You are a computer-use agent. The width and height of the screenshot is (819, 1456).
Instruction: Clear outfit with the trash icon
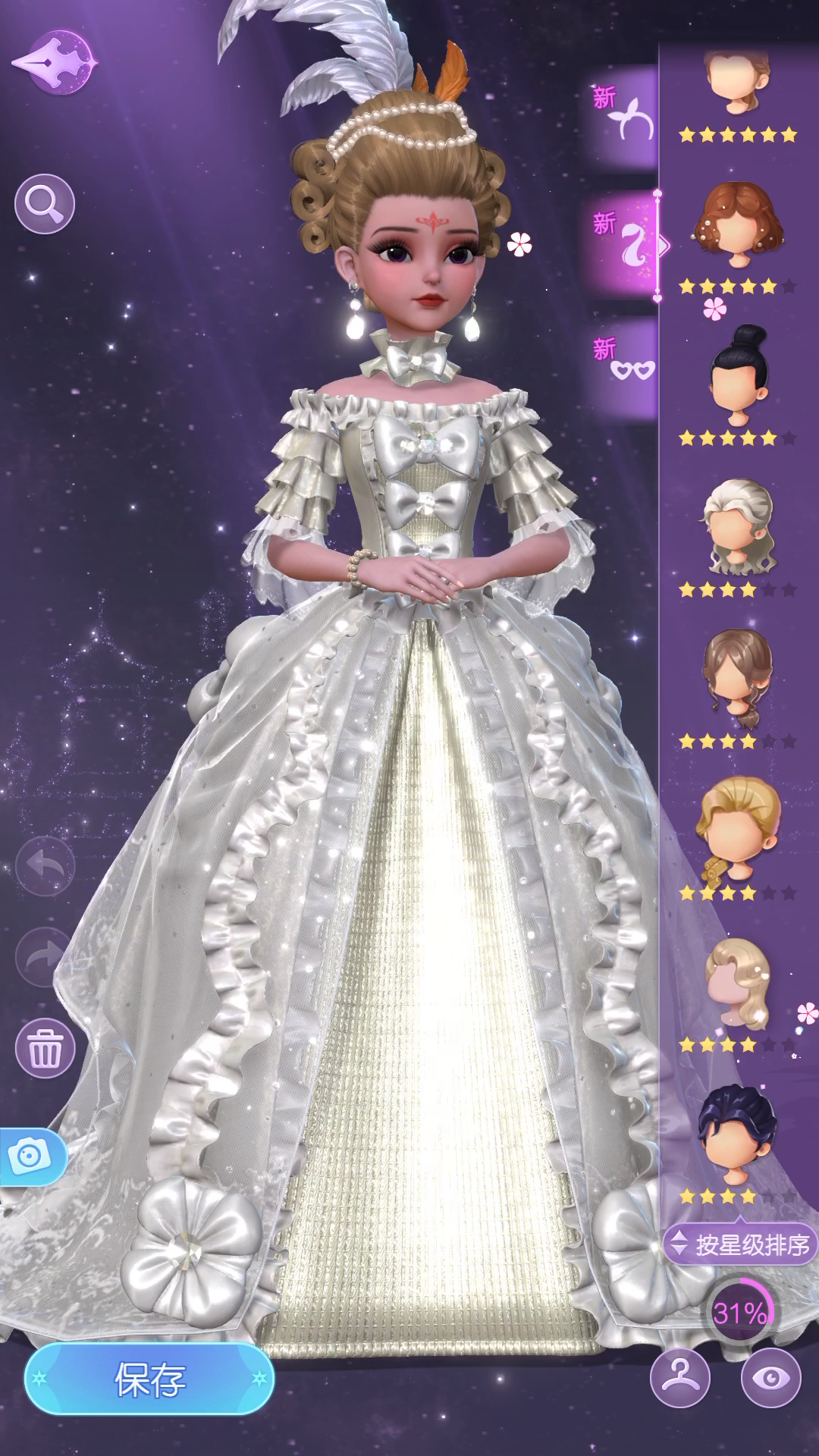[45, 1048]
